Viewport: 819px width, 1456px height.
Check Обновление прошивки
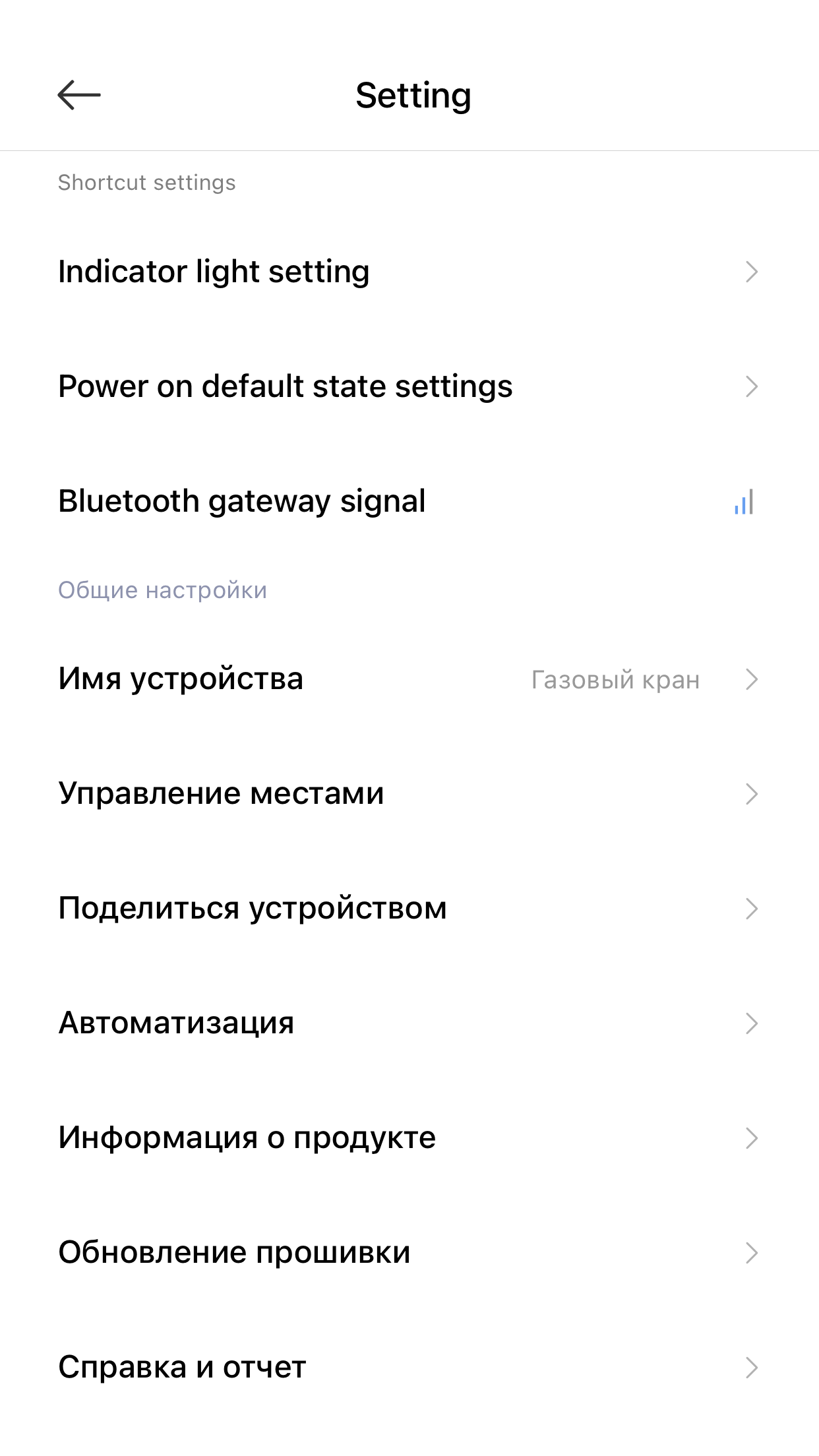click(x=409, y=1253)
